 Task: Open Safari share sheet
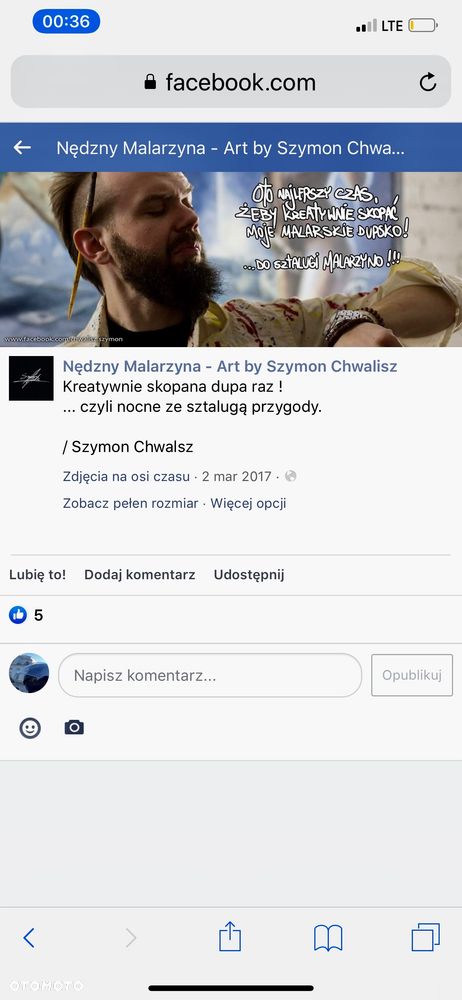(x=230, y=937)
